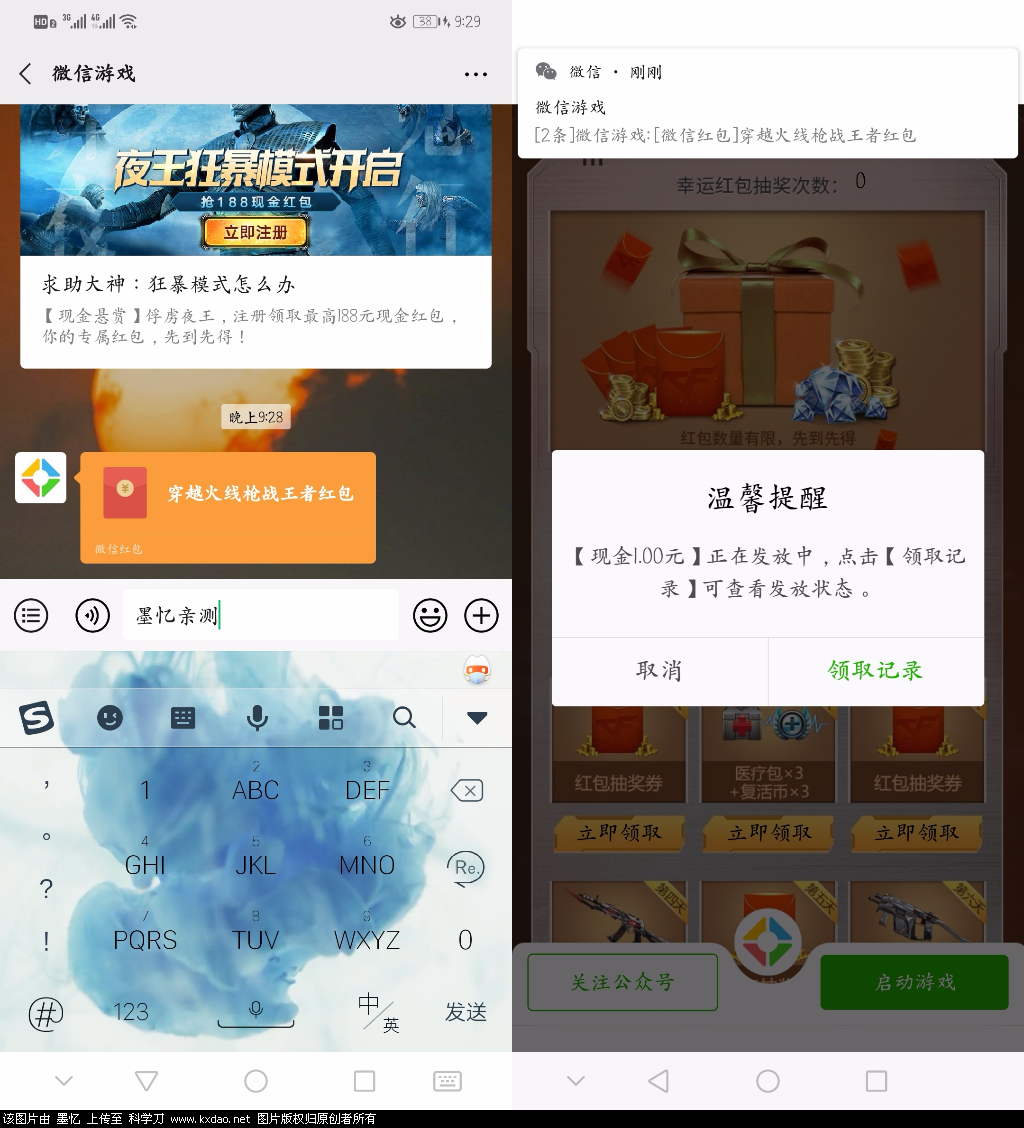Tap 关注公众号 button
Image resolution: width=1024 pixels, height=1128 pixels.
622,982
